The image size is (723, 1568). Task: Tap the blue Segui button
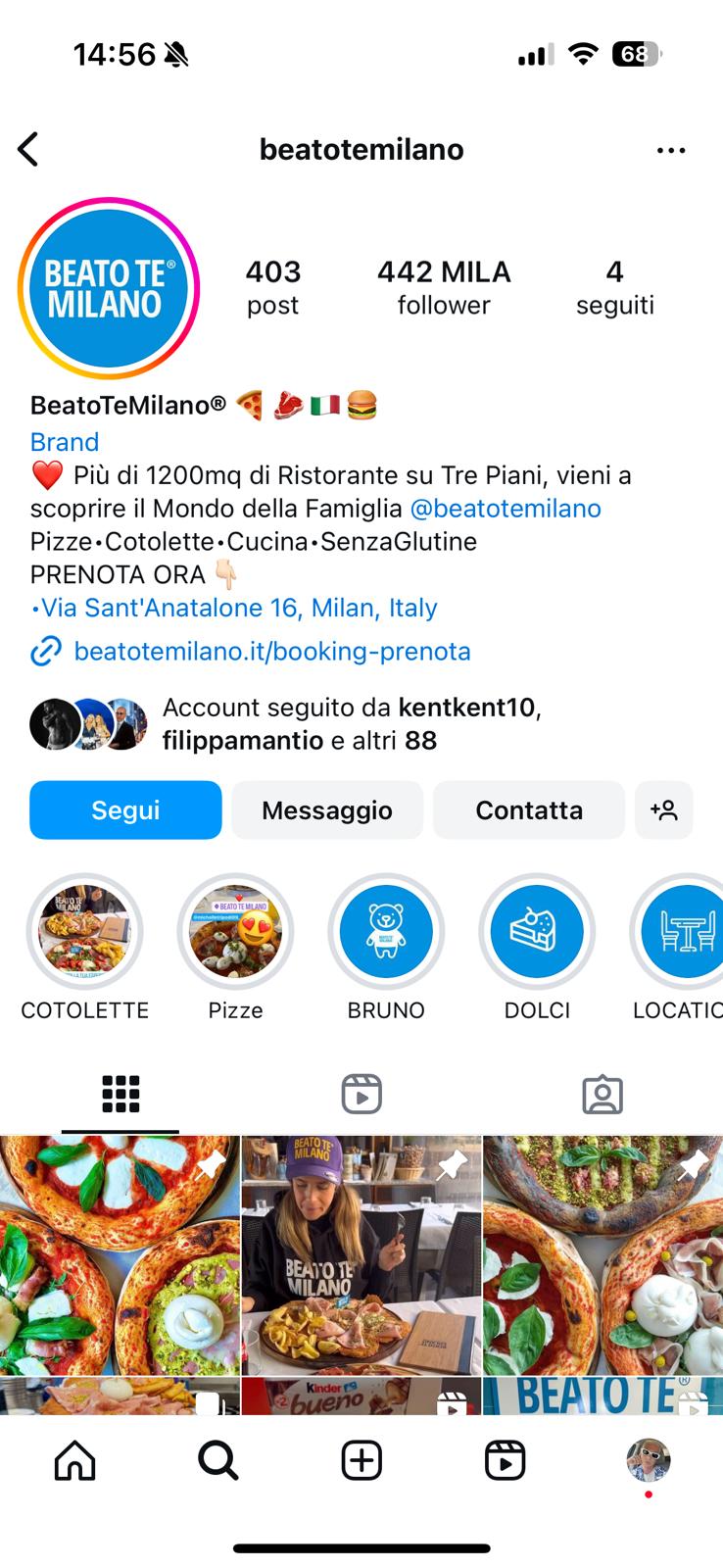point(125,810)
